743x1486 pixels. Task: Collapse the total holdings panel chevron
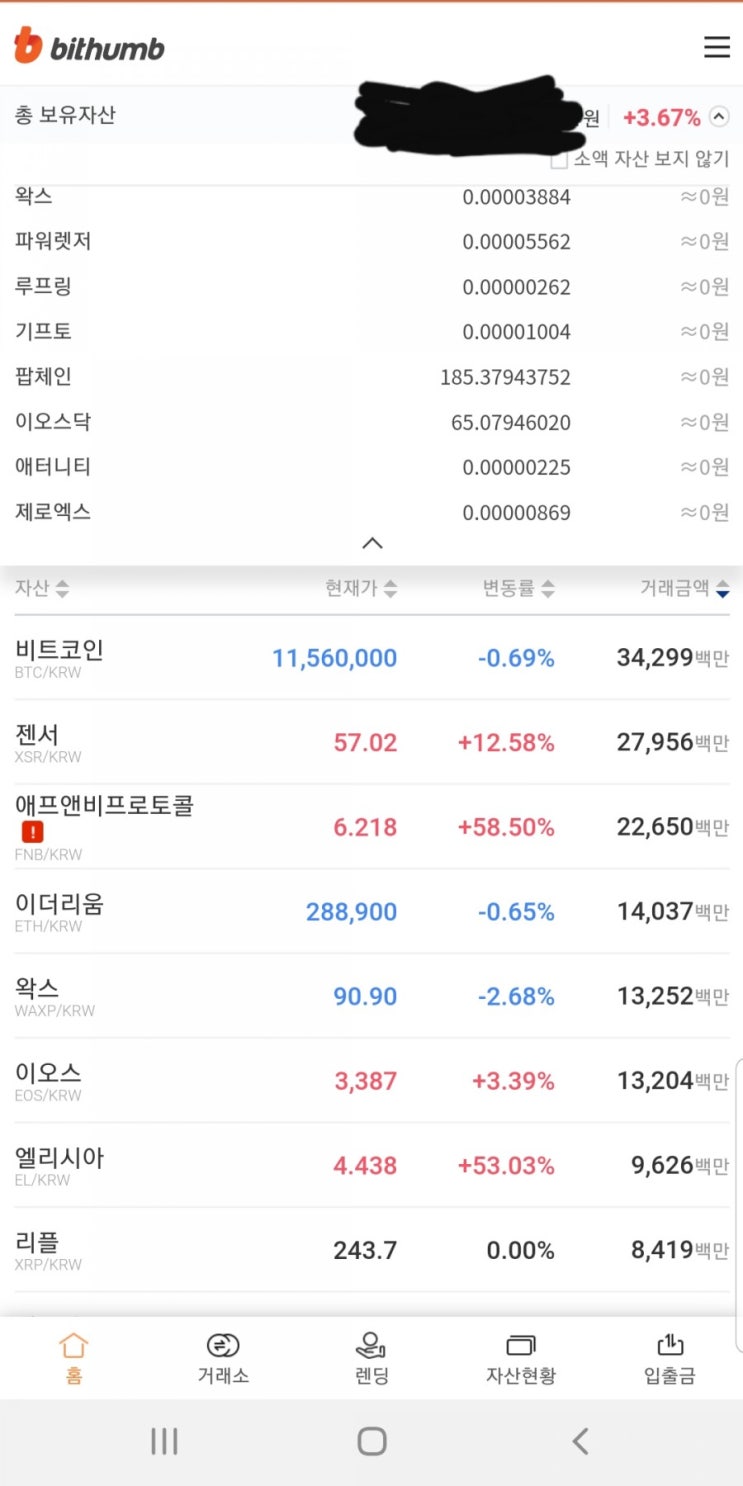click(718, 117)
